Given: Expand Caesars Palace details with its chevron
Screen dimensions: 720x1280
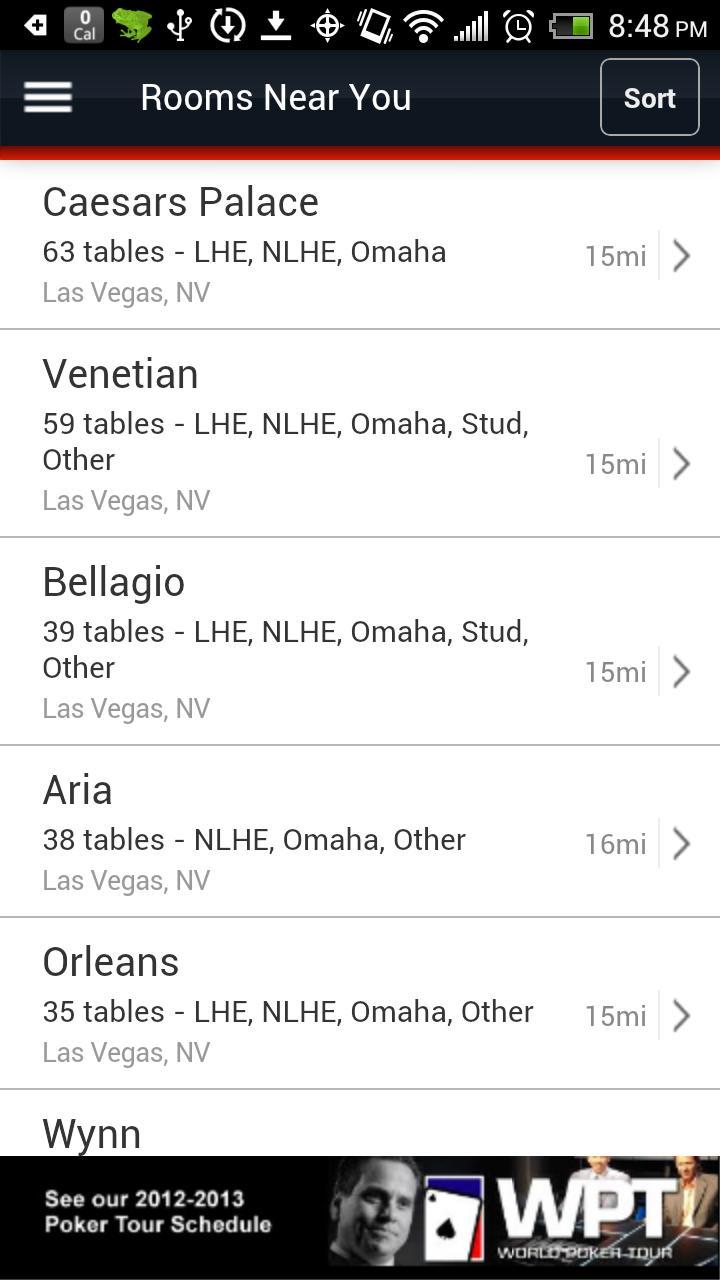Looking at the screenshot, I should tap(681, 256).
